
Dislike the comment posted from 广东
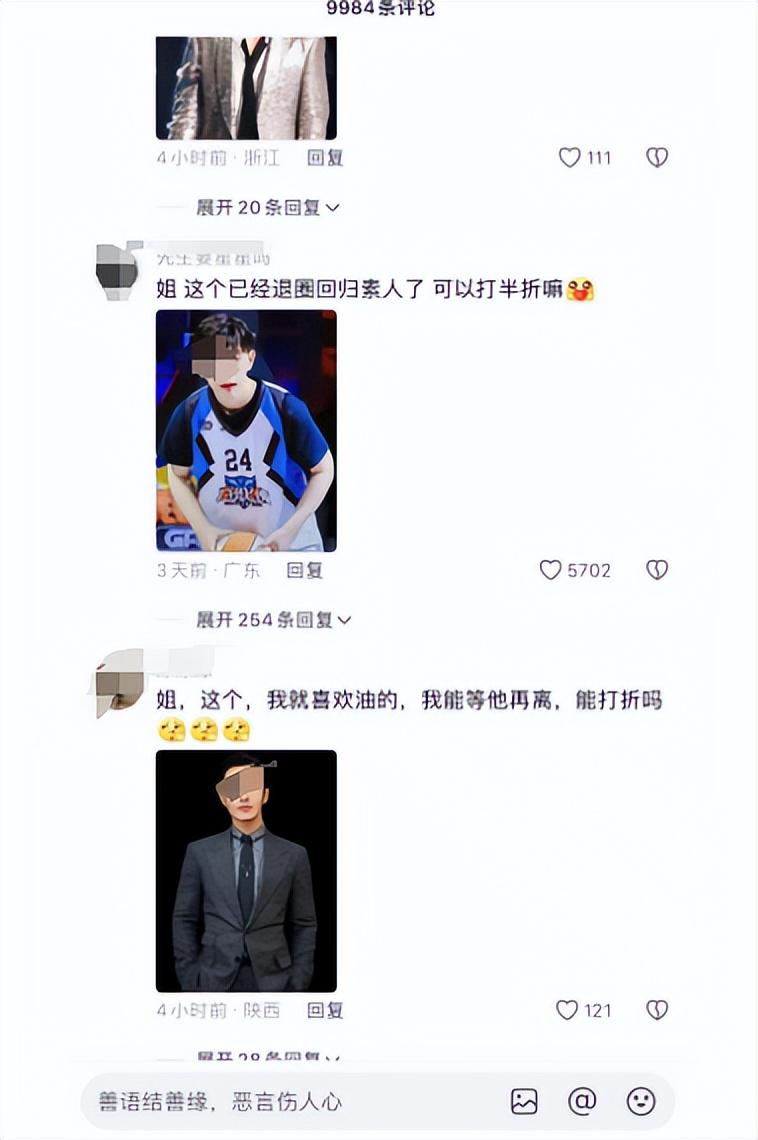(x=656, y=570)
